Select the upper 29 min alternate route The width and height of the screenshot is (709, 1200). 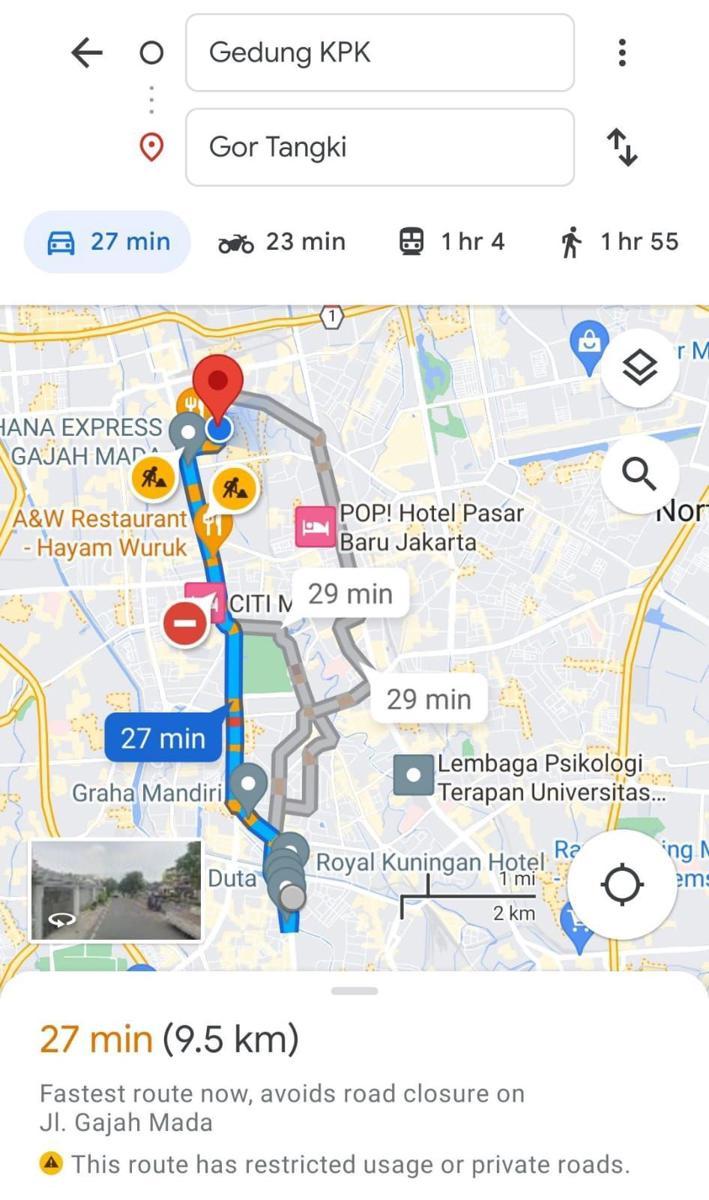click(349, 595)
